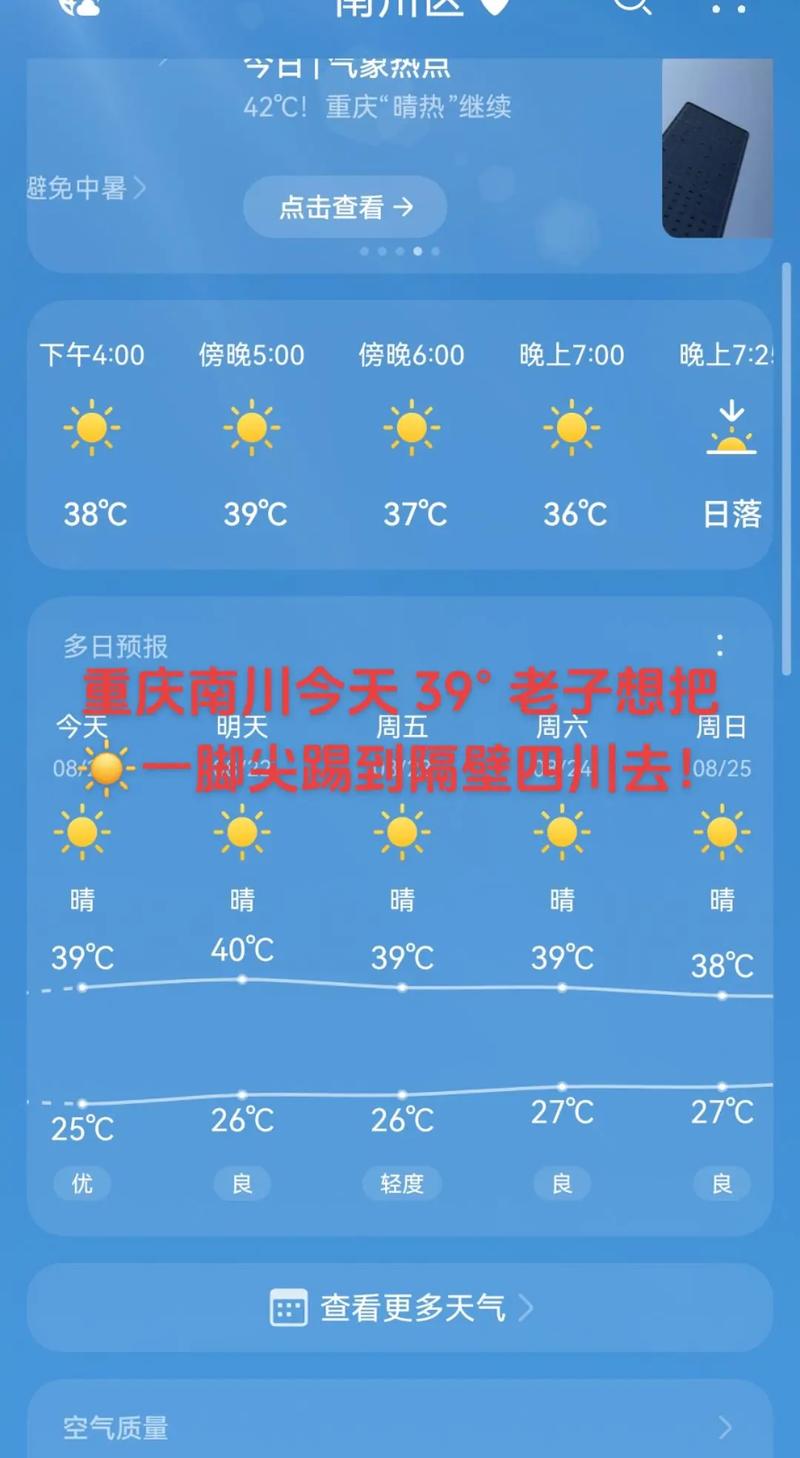Select the sunny icon under 下午4:00

(93, 428)
